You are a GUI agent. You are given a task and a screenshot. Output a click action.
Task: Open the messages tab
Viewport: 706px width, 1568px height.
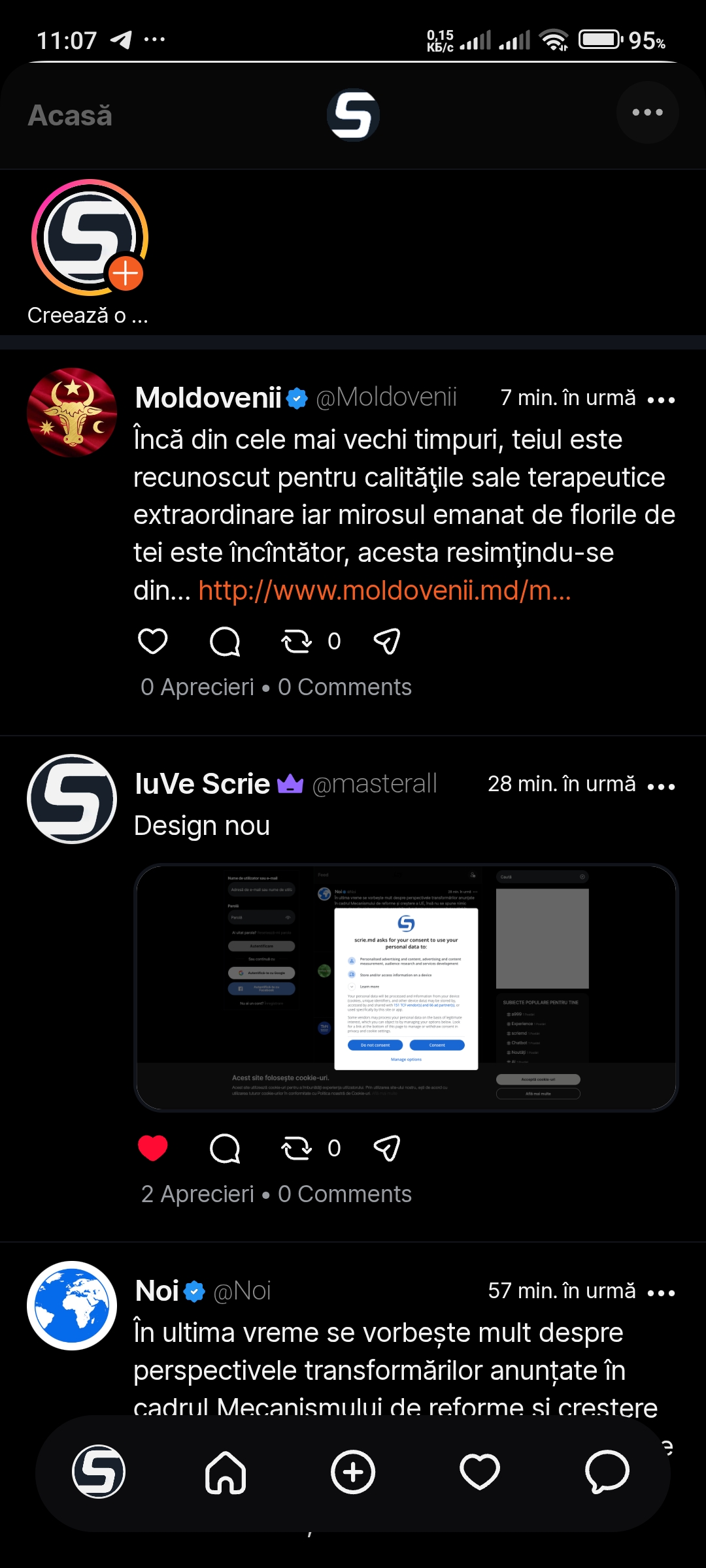pos(607,1473)
